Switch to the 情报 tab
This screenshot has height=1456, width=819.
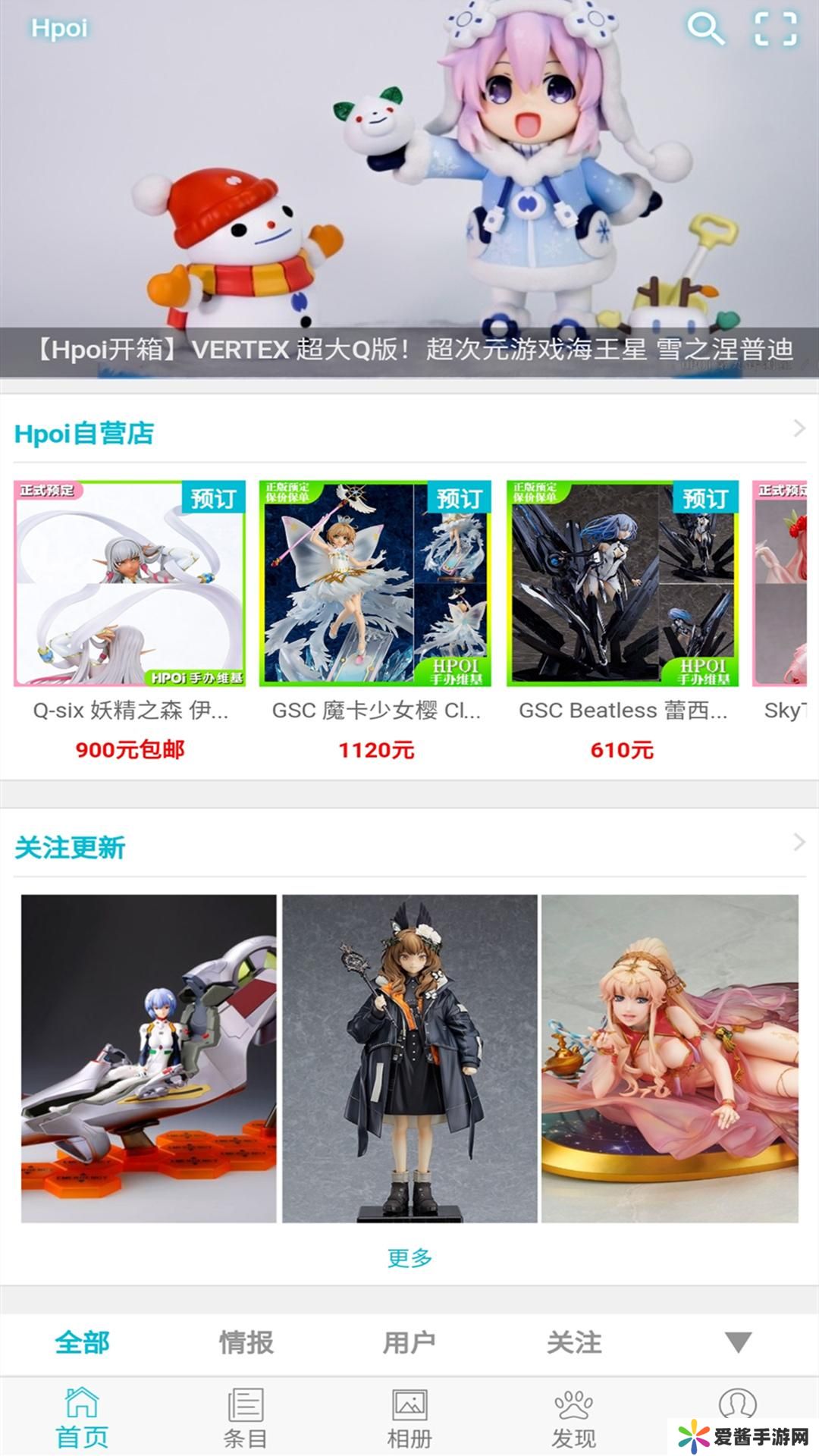[x=246, y=1342]
